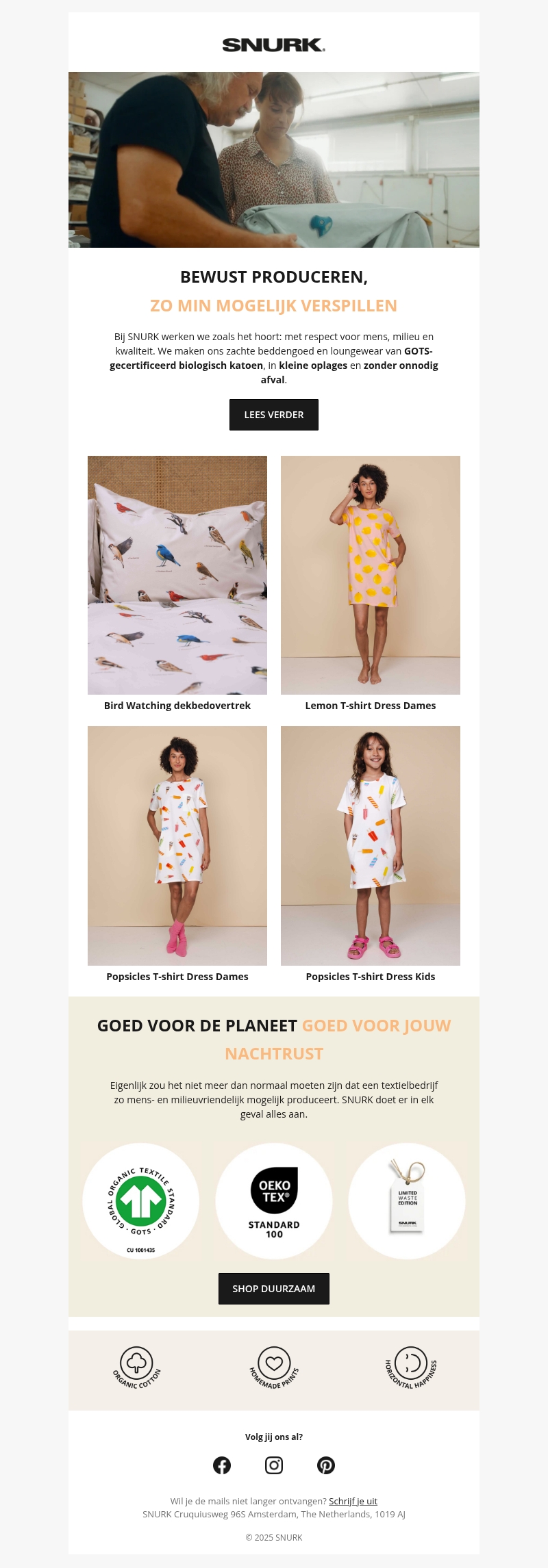Screen dimensions: 548x1568
Task: Select the Popsicles T-shirt Dress Kids
Action: (371, 845)
